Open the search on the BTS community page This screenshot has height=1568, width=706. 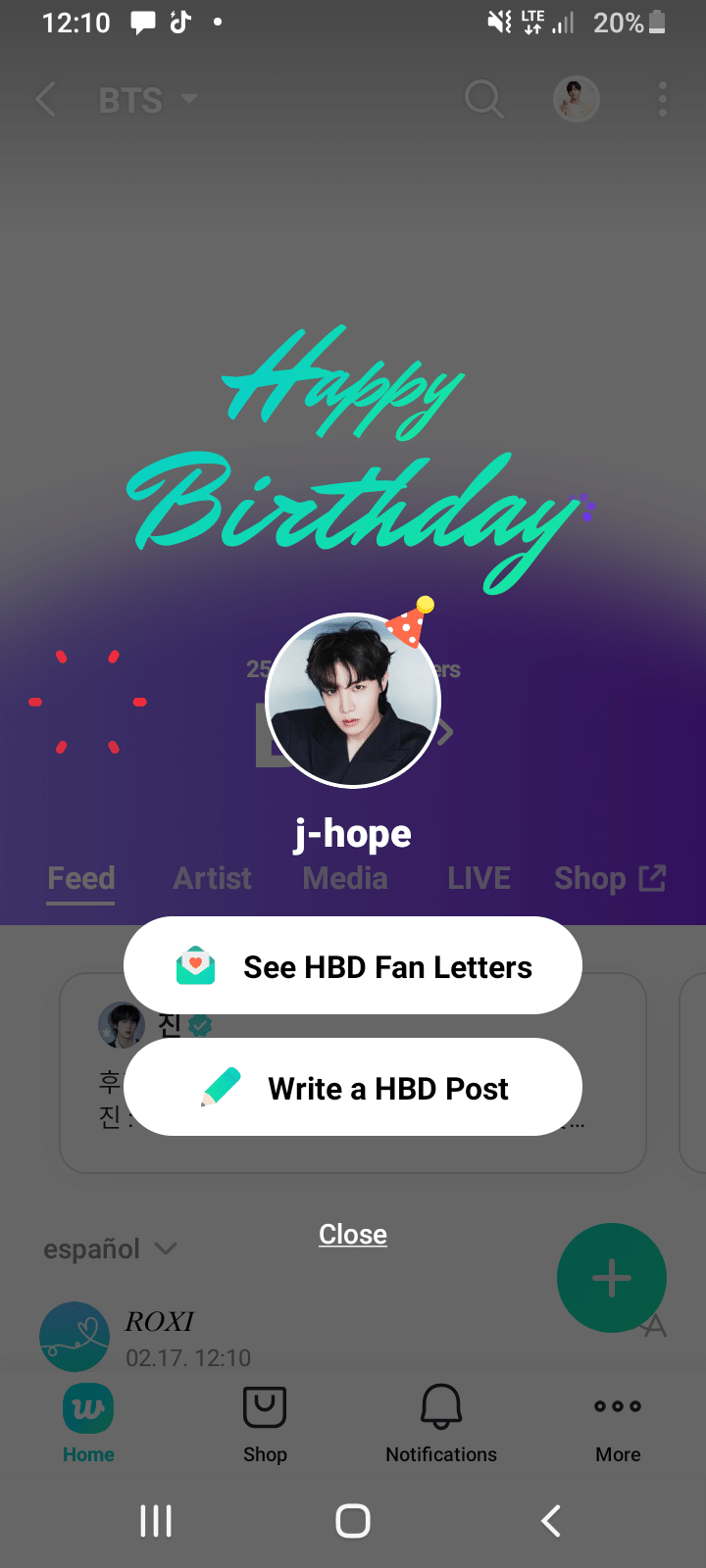(x=483, y=99)
